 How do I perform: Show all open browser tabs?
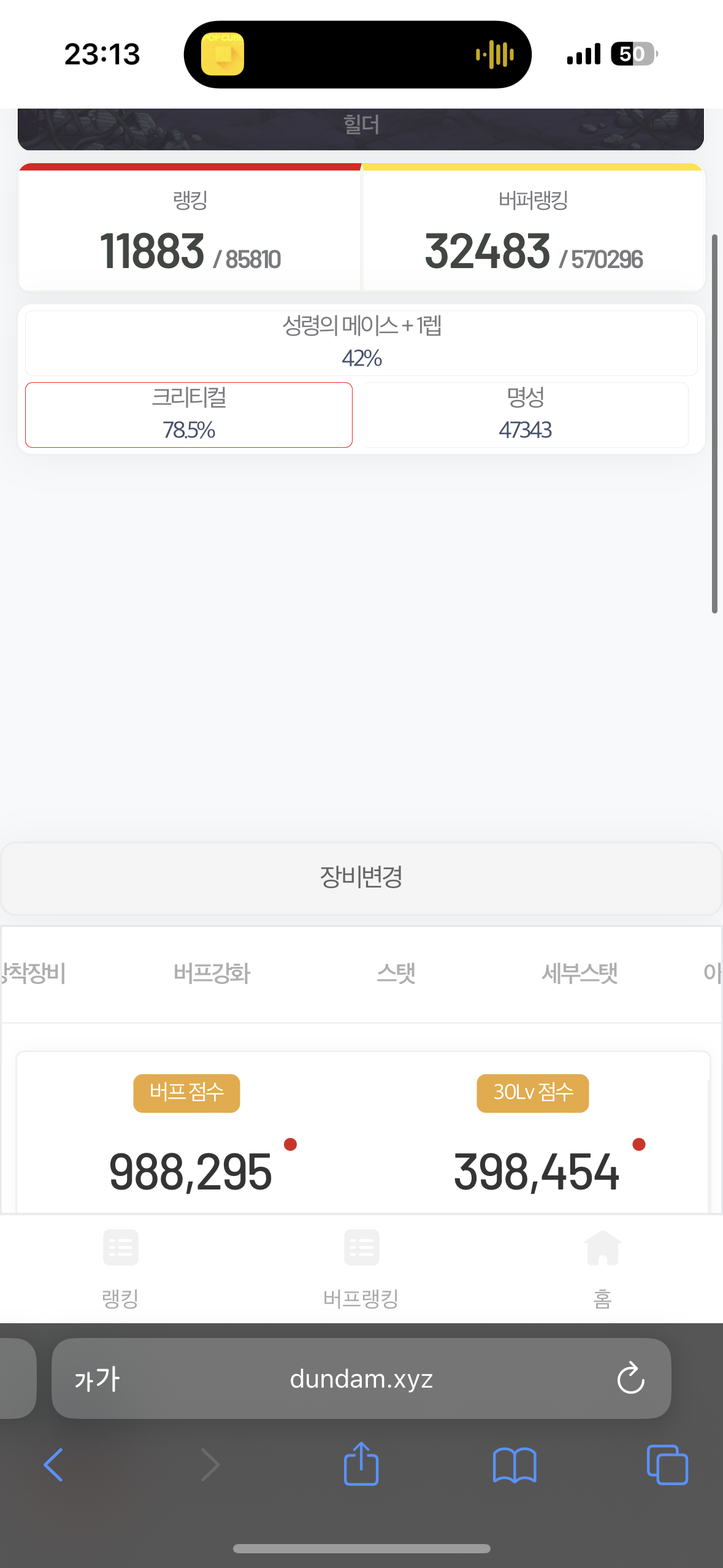click(667, 1465)
